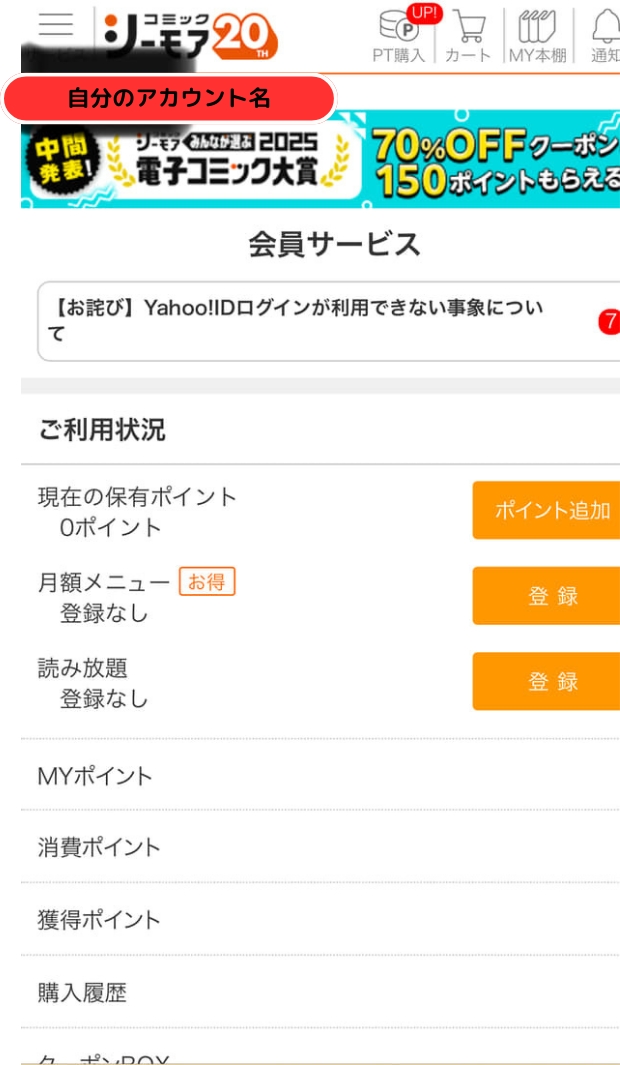Open the カート shopping cart

(468, 36)
